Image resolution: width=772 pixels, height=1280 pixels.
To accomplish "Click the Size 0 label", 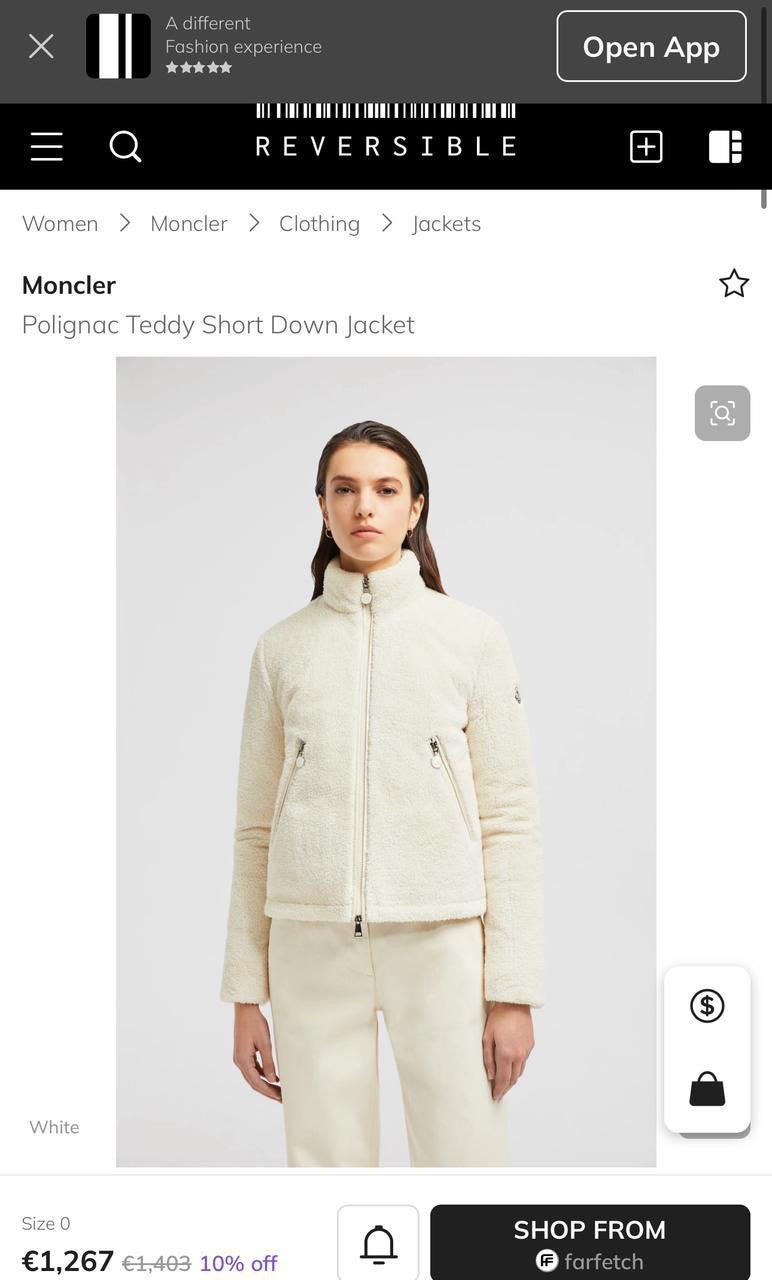I will click(x=45, y=1222).
